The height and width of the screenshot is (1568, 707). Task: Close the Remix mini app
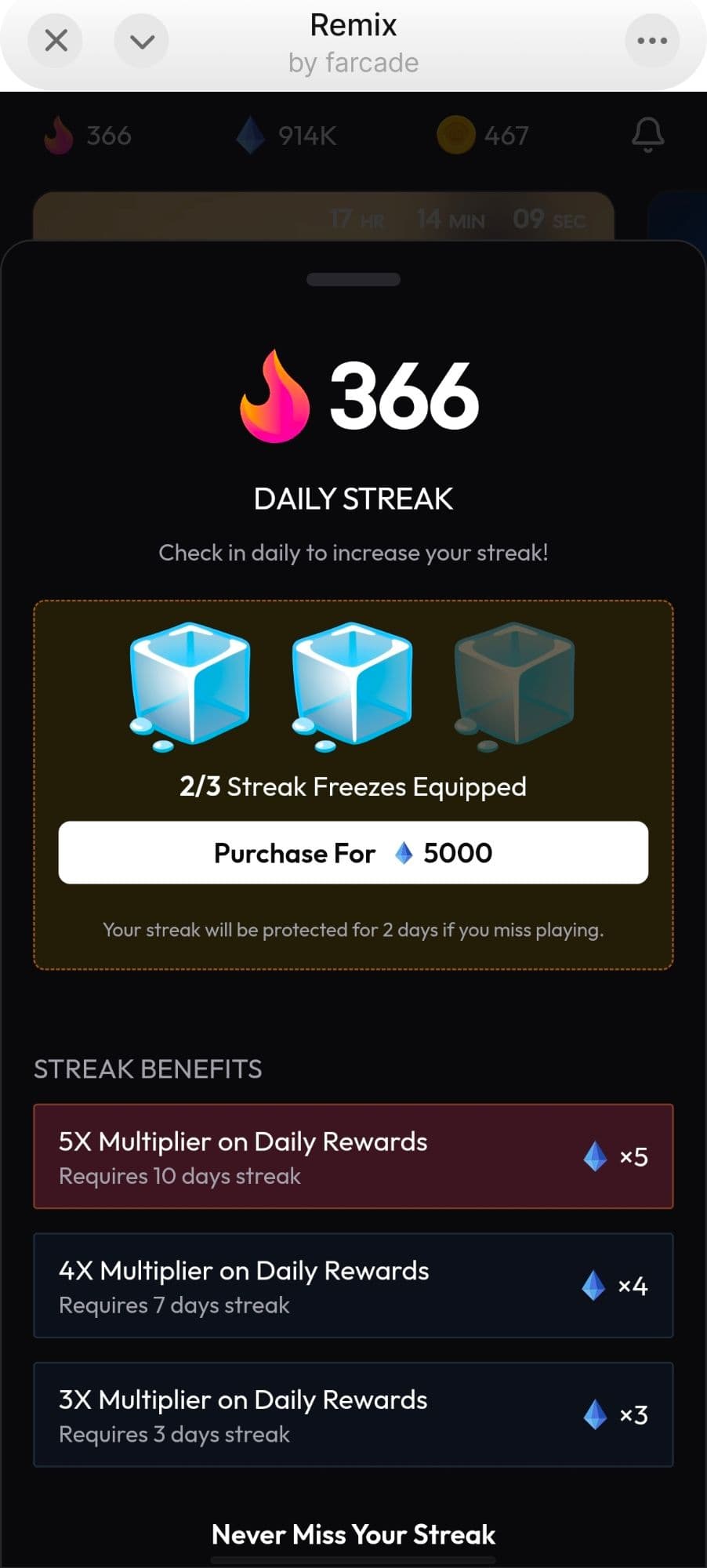56,41
